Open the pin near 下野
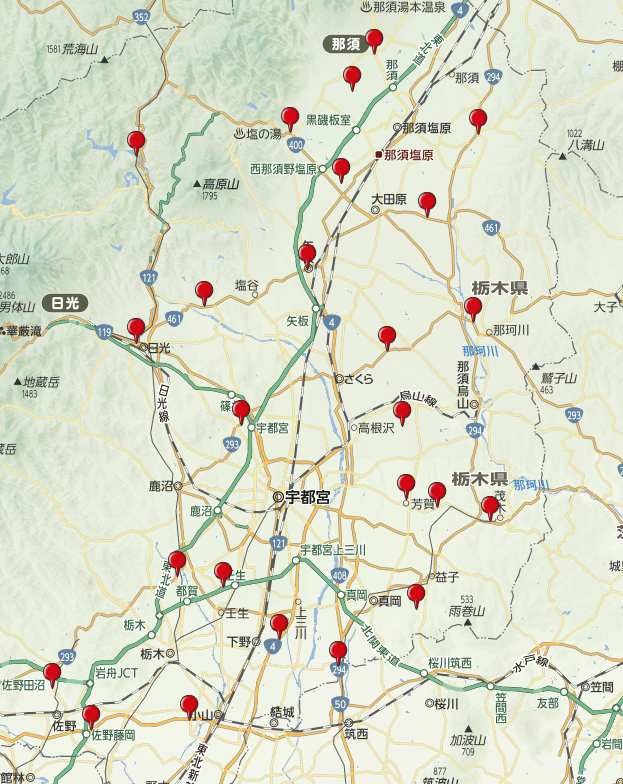Image resolution: width=623 pixels, height=784 pixels. click(279, 625)
